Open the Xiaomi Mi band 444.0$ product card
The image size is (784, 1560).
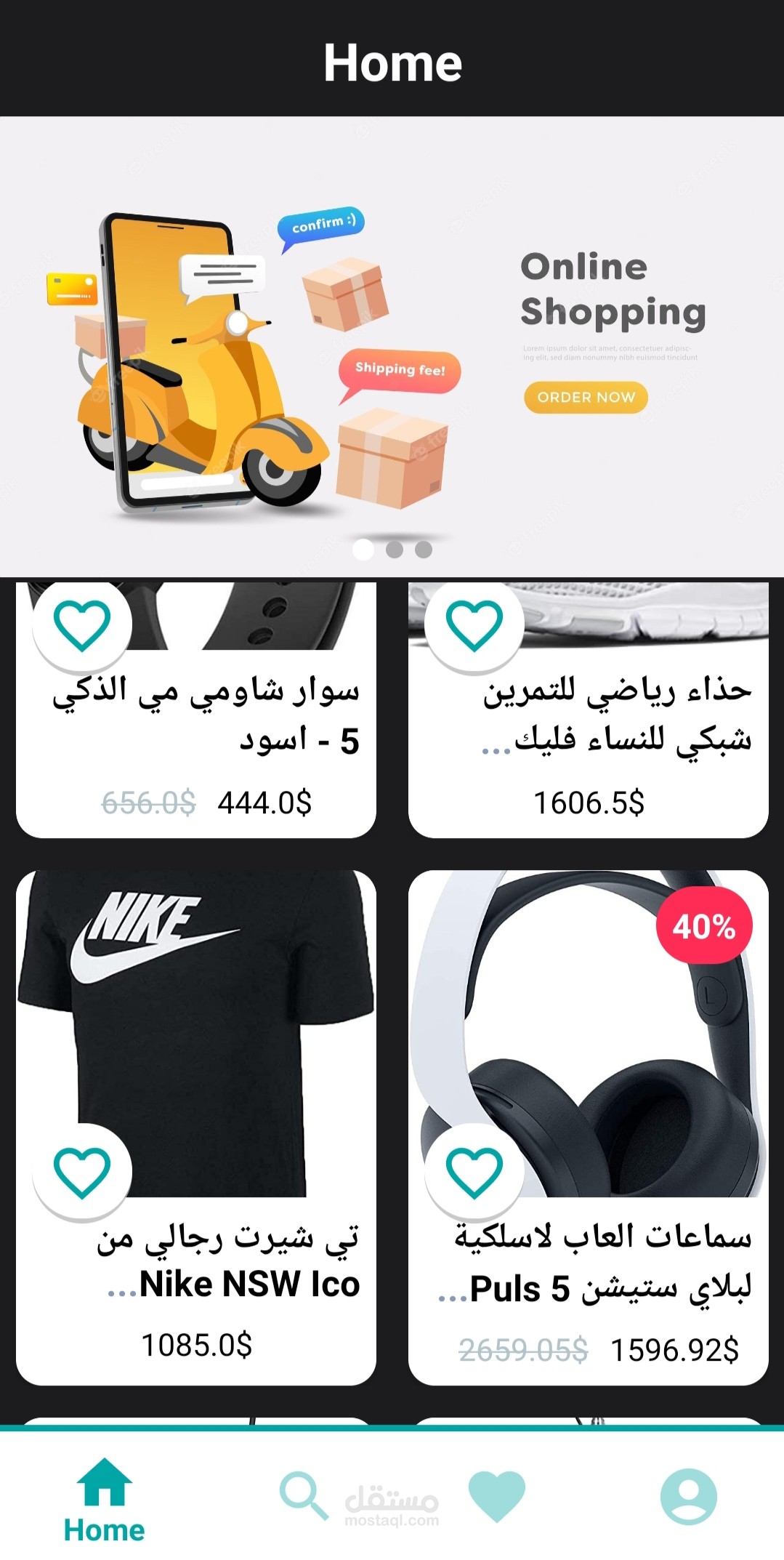[x=196, y=741]
